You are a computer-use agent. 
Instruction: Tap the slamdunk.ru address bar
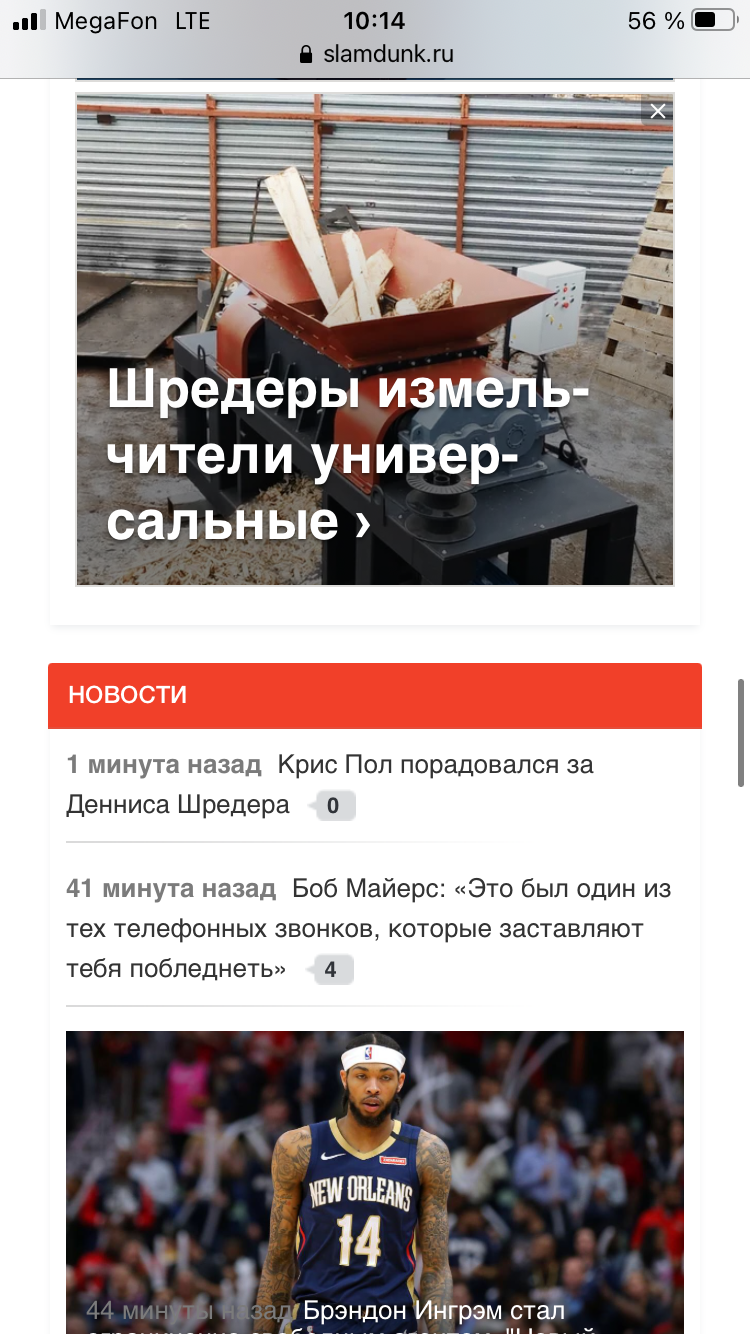376,54
